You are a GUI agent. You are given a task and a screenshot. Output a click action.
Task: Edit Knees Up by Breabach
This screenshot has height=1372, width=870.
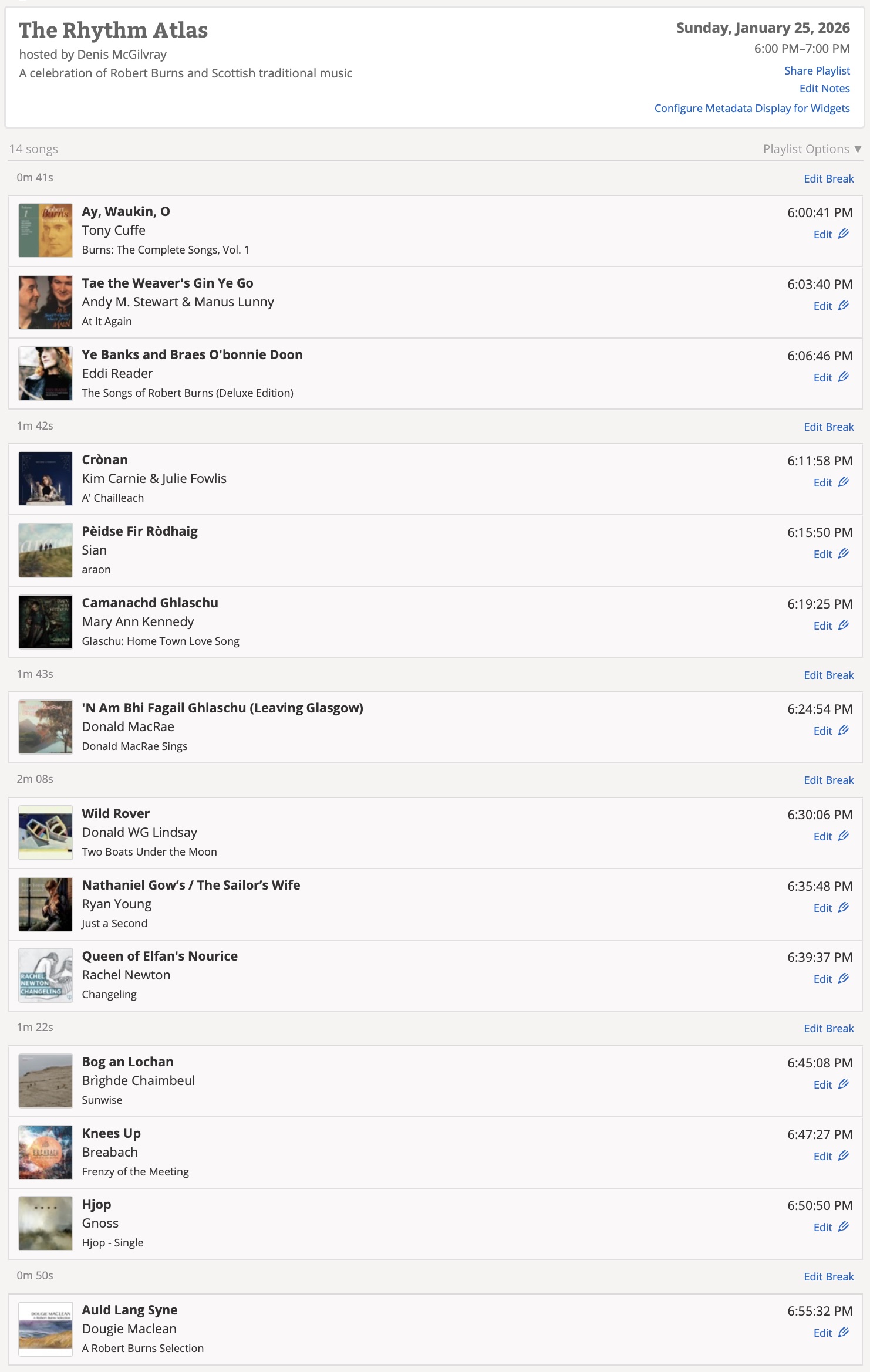coord(830,1157)
